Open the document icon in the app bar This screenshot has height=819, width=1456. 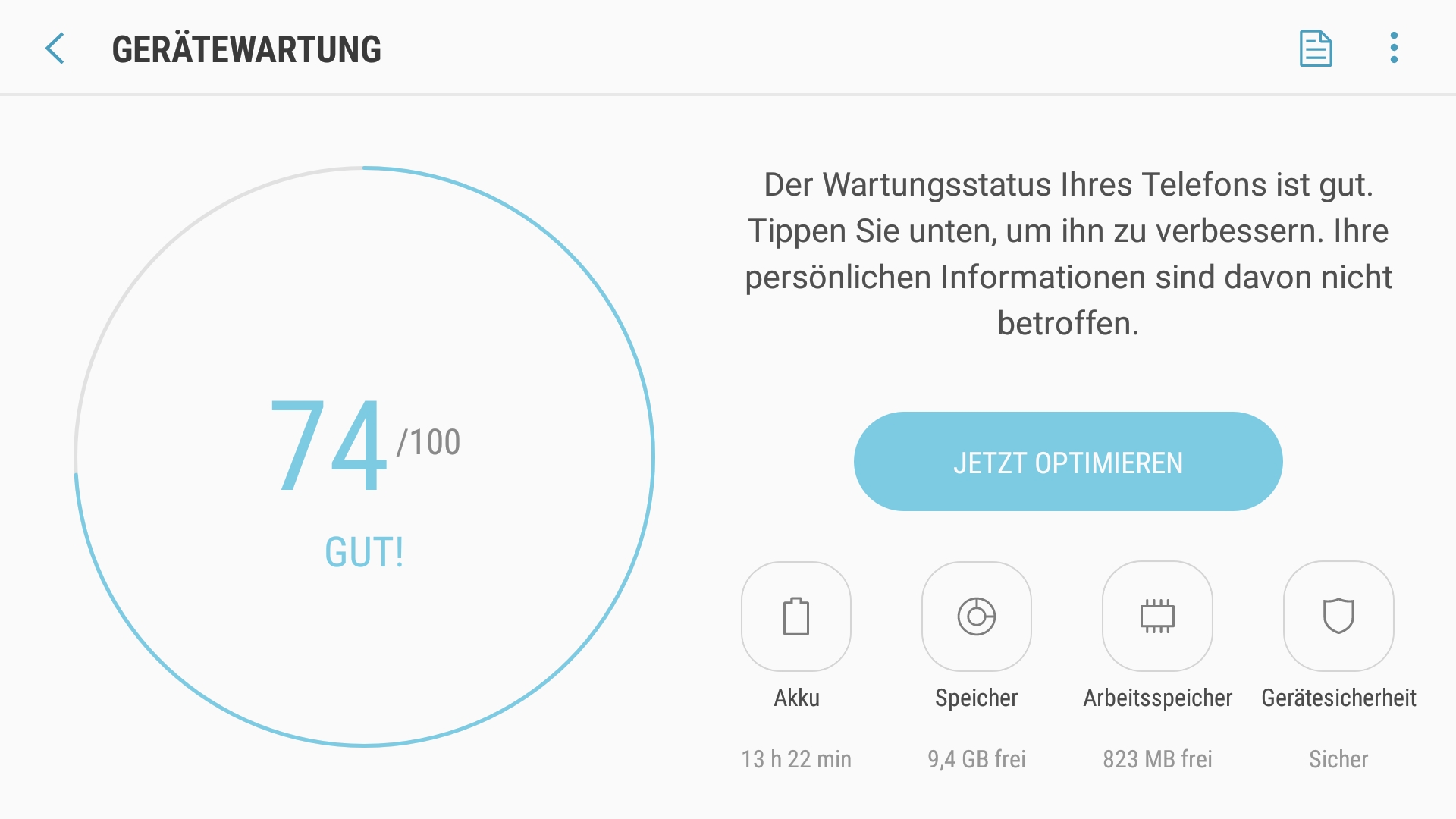point(1316,49)
